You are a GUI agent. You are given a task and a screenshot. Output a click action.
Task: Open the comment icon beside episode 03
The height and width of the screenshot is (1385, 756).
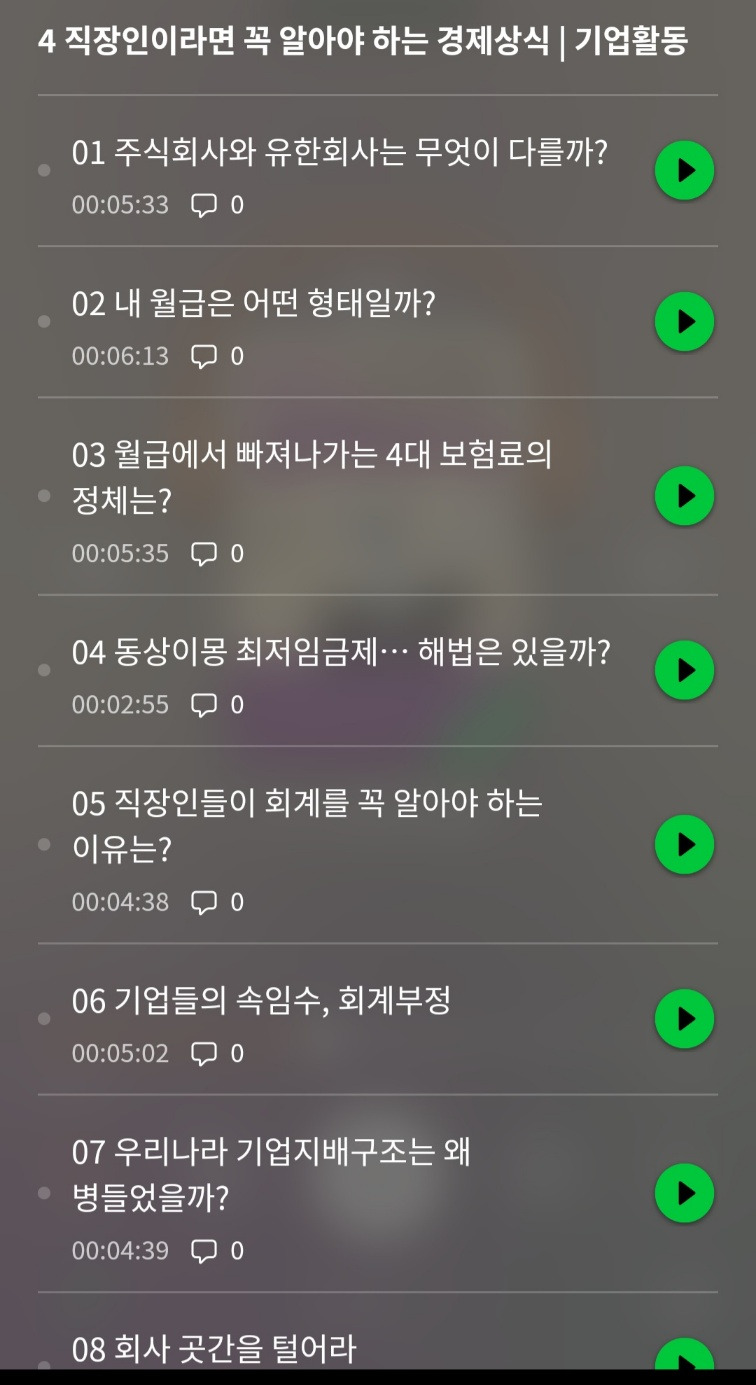(206, 553)
